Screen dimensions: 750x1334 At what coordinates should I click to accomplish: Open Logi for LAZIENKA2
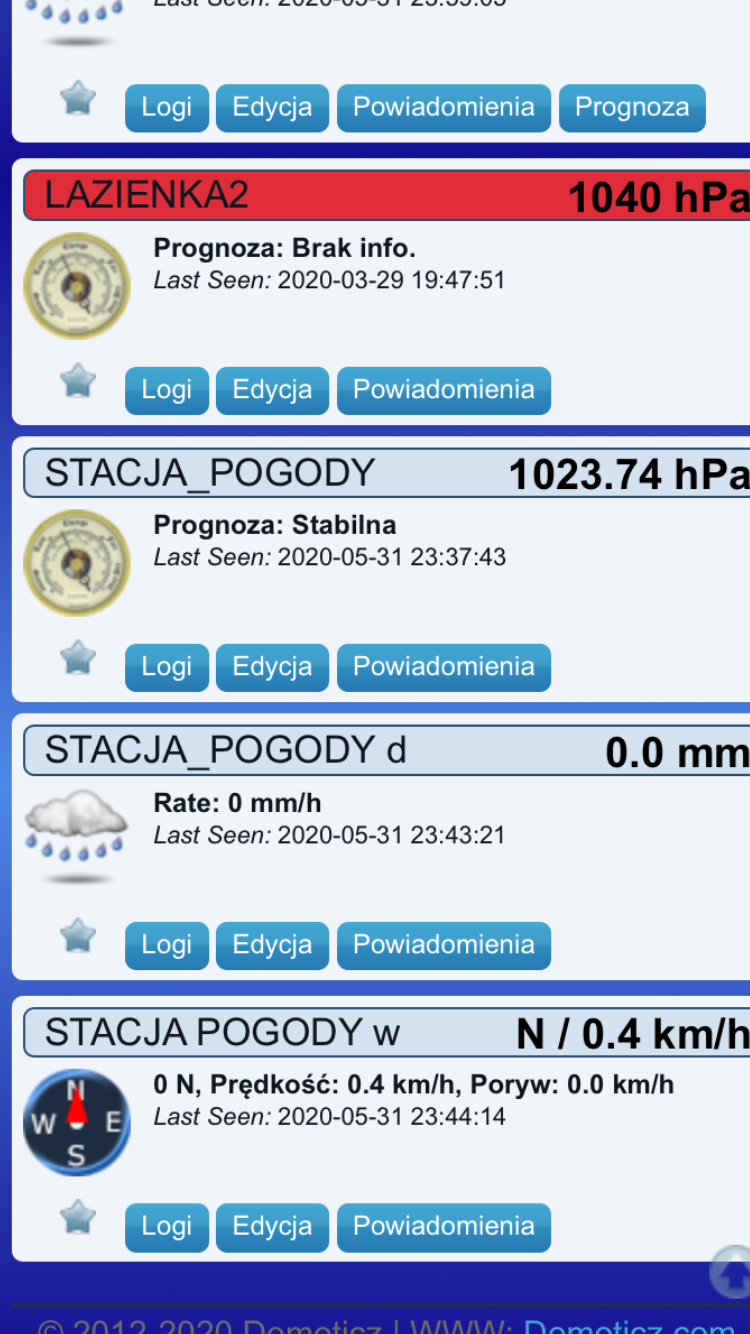point(167,390)
